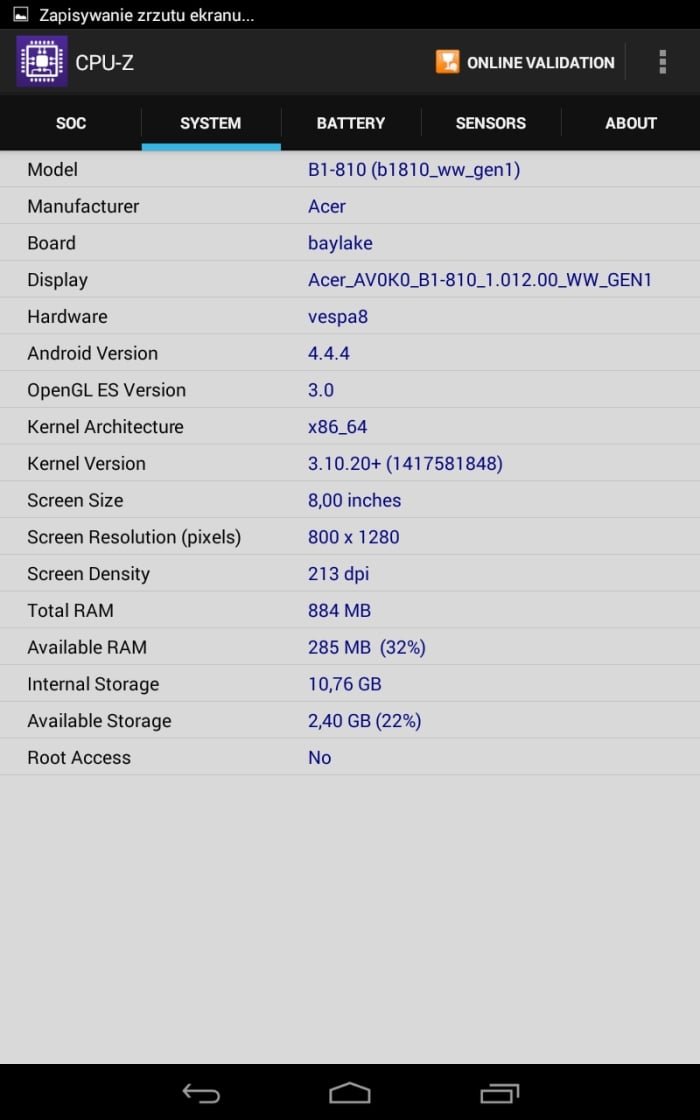
Task: Tap the system back button
Action: click(x=201, y=1093)
